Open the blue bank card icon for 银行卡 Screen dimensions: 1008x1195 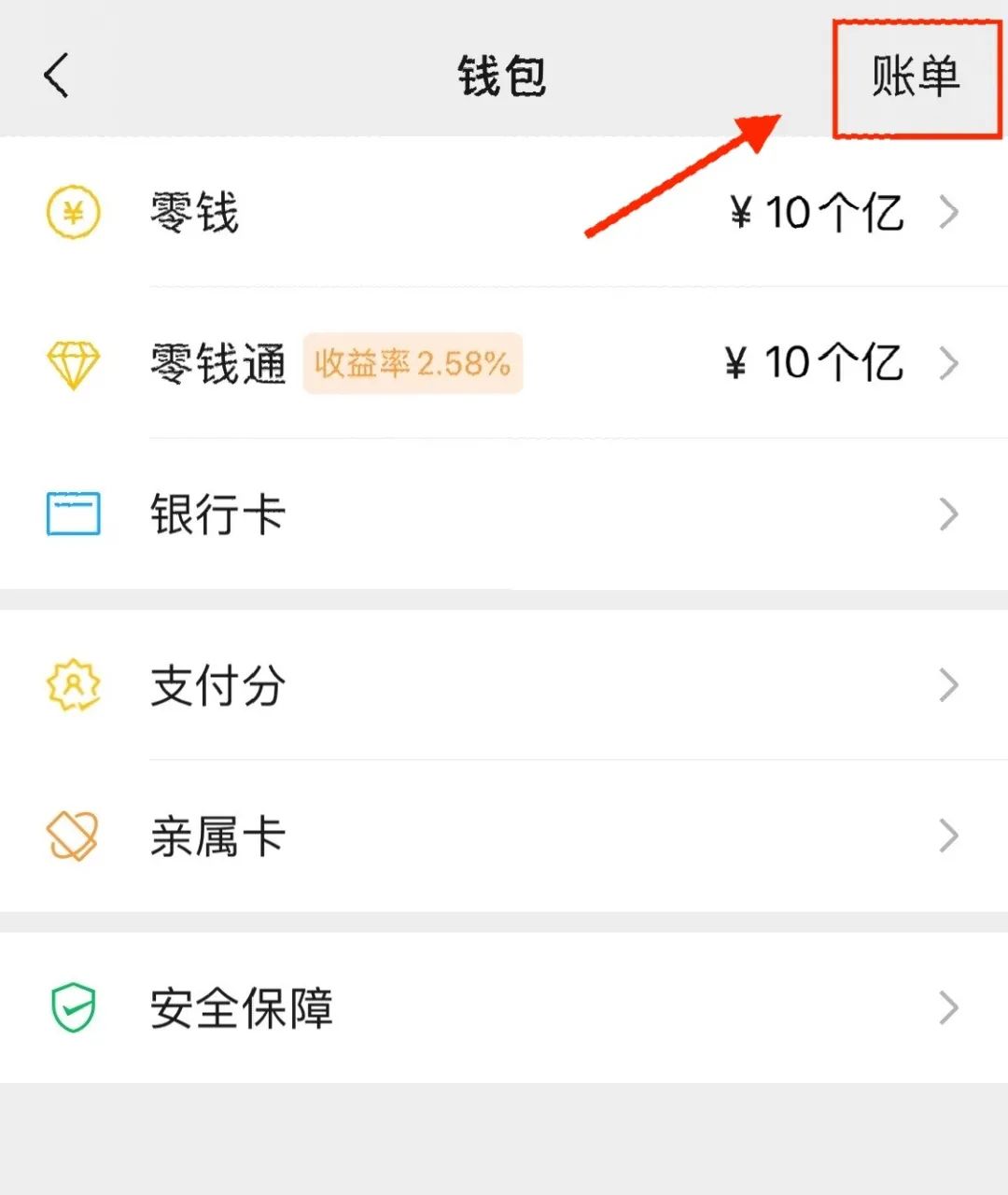click(74, 513)
